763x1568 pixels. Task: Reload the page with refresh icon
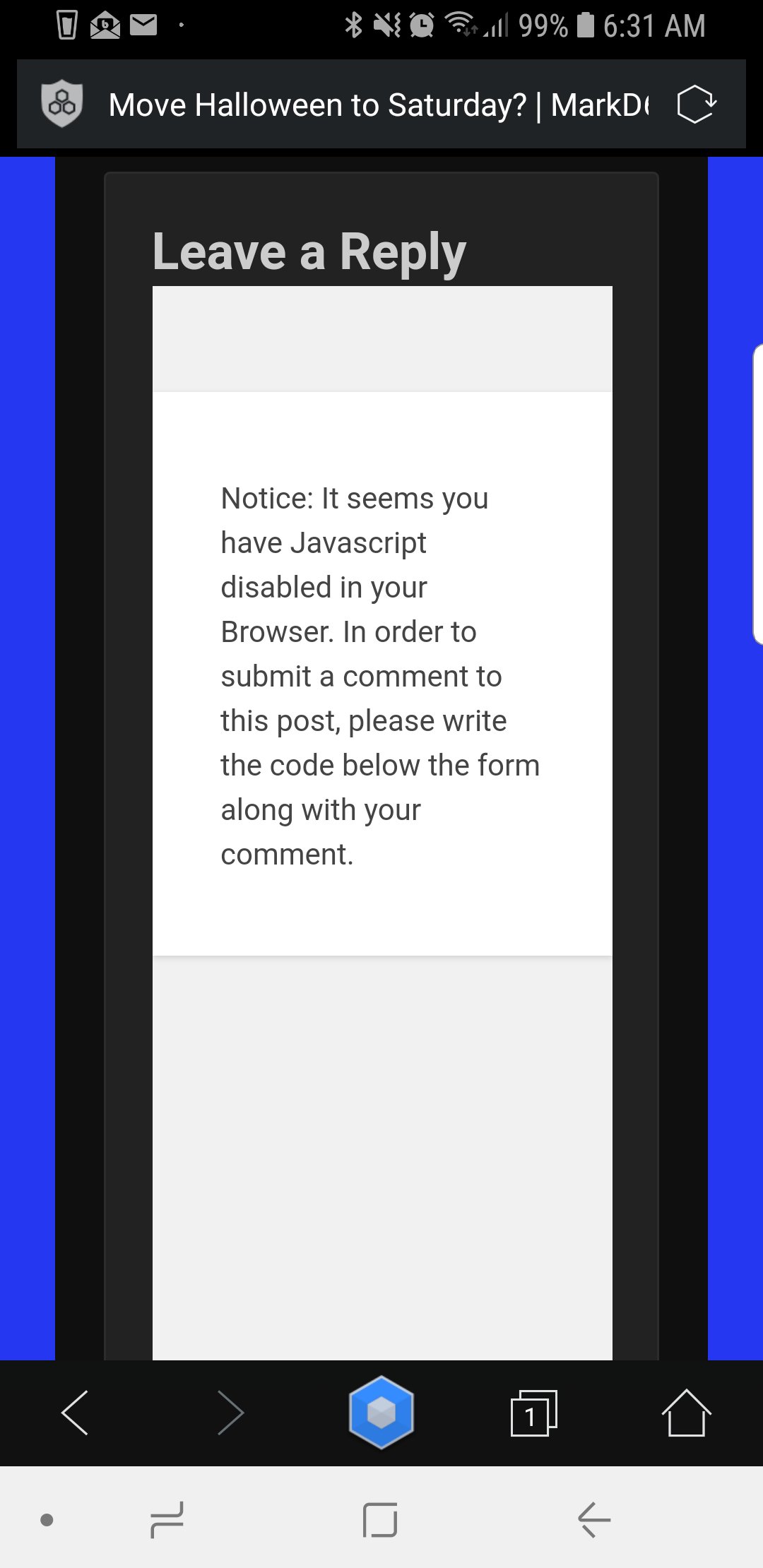(696, 105)
